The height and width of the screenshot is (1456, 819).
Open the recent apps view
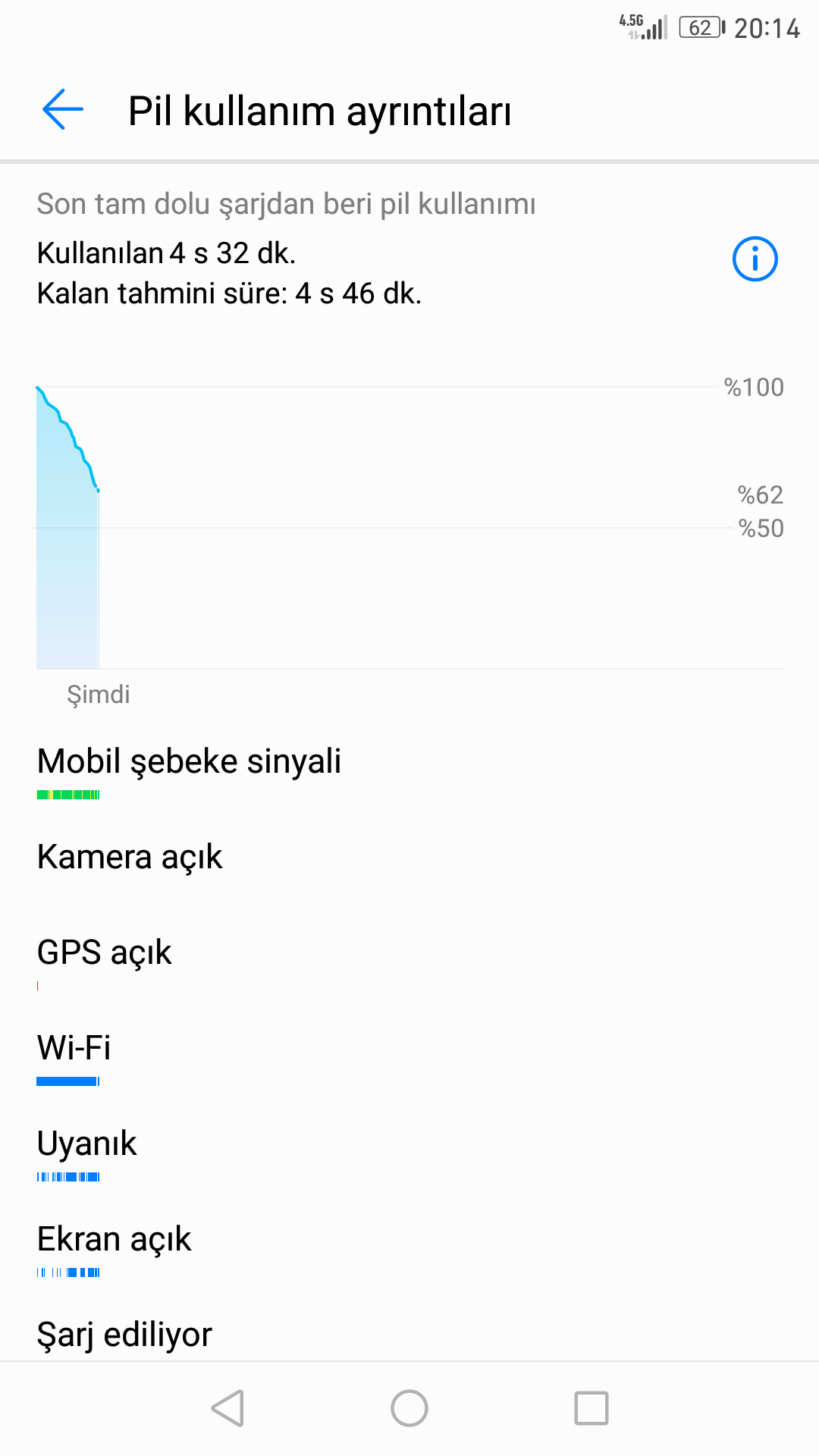(x=591, y=1408)
